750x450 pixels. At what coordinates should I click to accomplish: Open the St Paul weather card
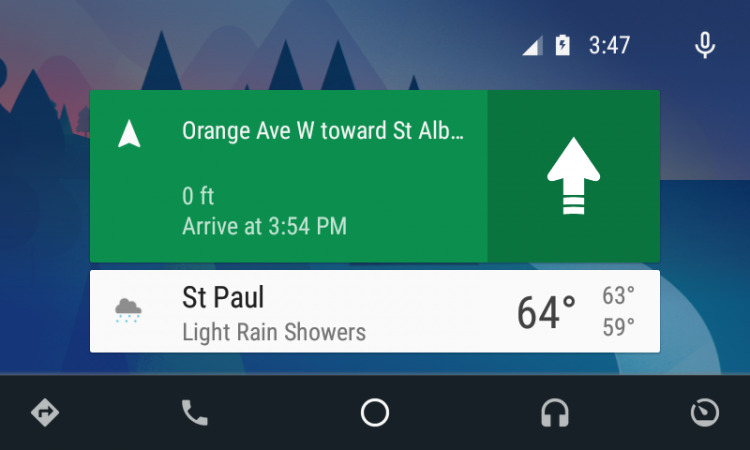click(374, 311)
